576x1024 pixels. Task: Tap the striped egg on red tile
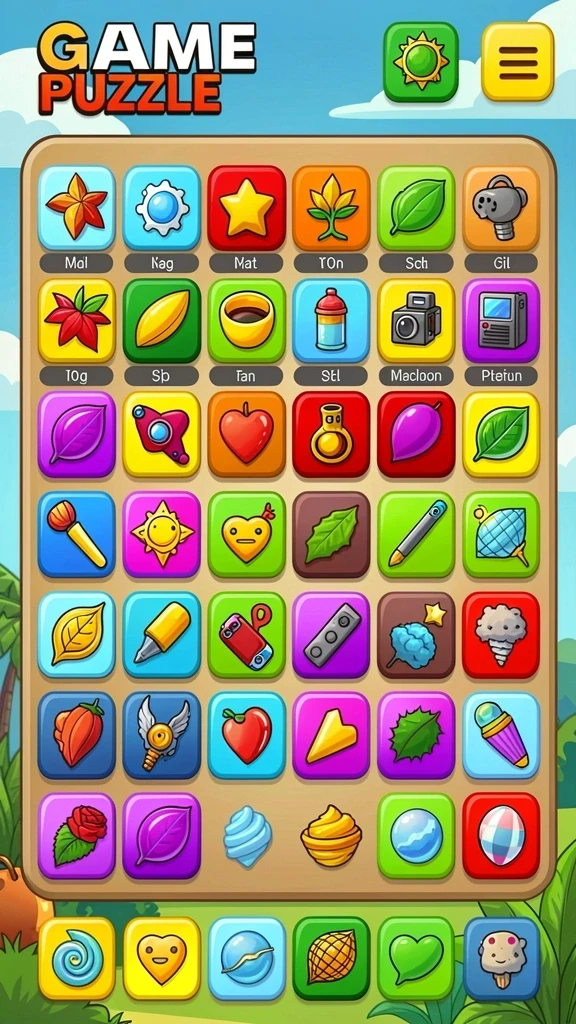tap(501, 836)
